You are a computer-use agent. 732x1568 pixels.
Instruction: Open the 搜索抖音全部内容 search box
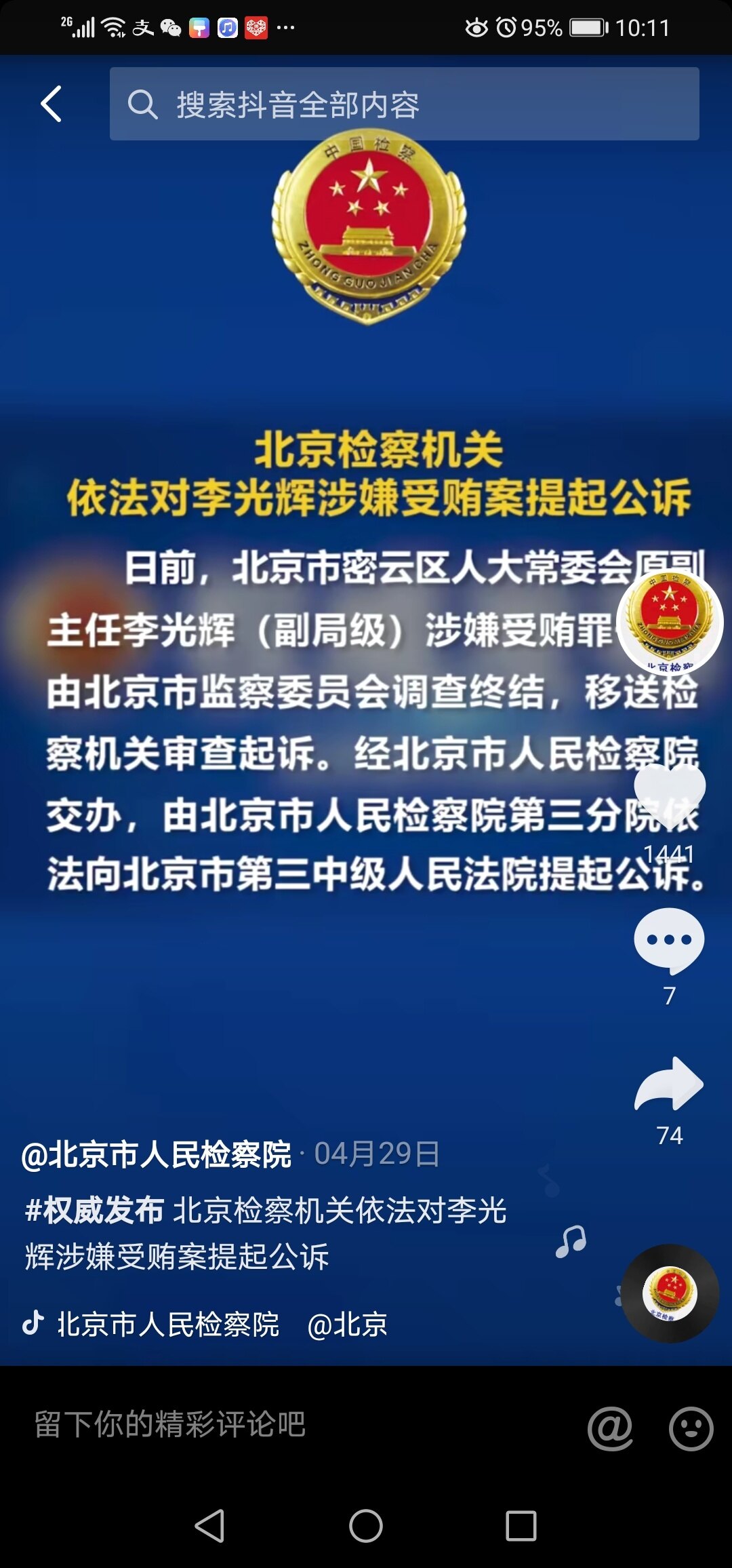(x=404, y=104)
